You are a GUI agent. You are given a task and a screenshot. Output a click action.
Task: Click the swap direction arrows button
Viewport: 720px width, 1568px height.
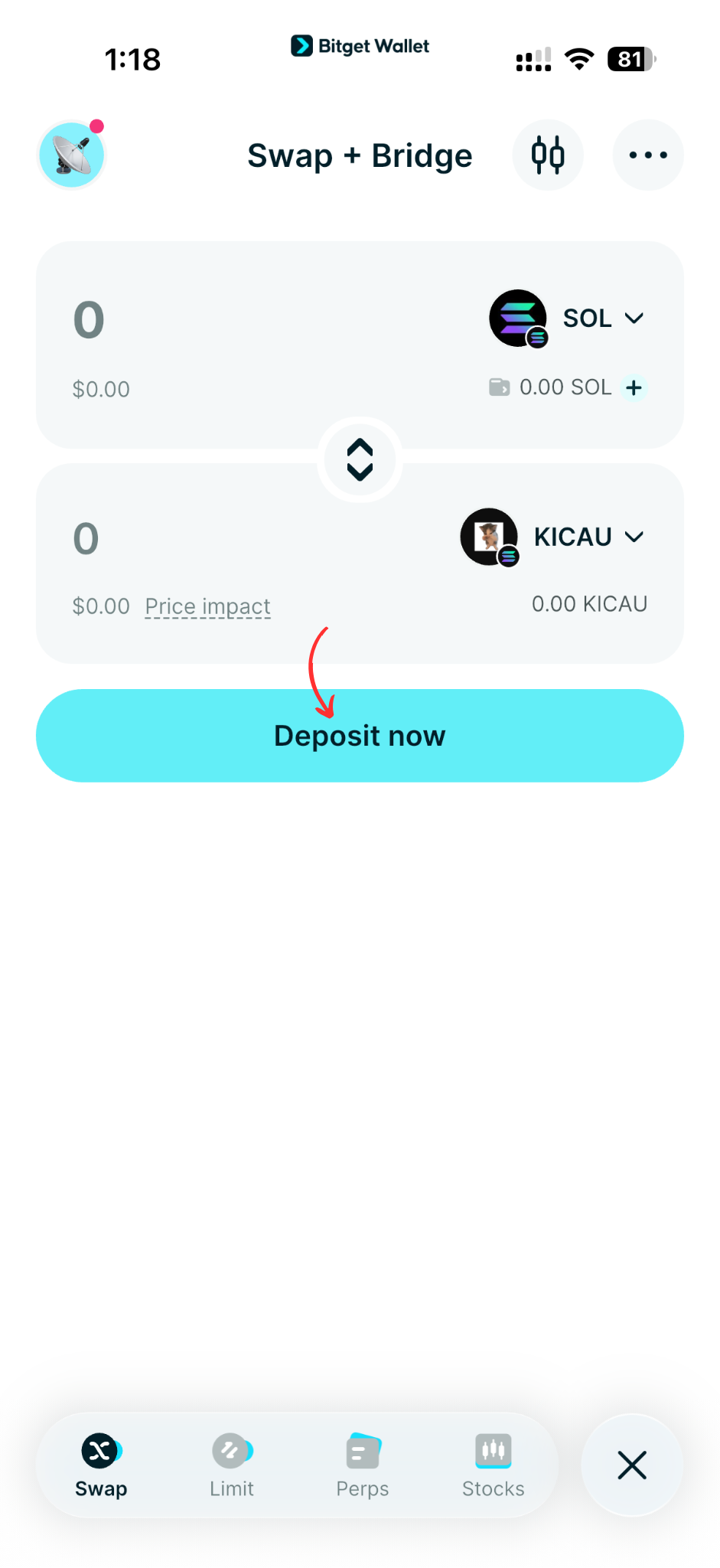tap(360, 459)
